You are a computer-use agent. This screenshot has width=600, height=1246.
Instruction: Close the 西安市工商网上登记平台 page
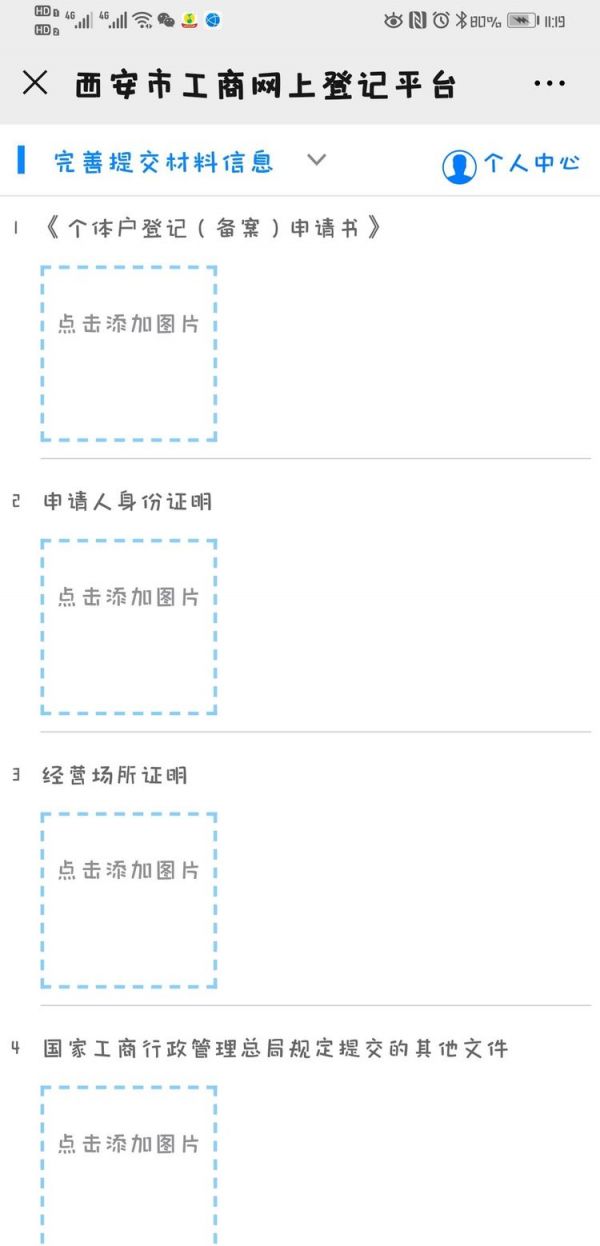point(35,83)
